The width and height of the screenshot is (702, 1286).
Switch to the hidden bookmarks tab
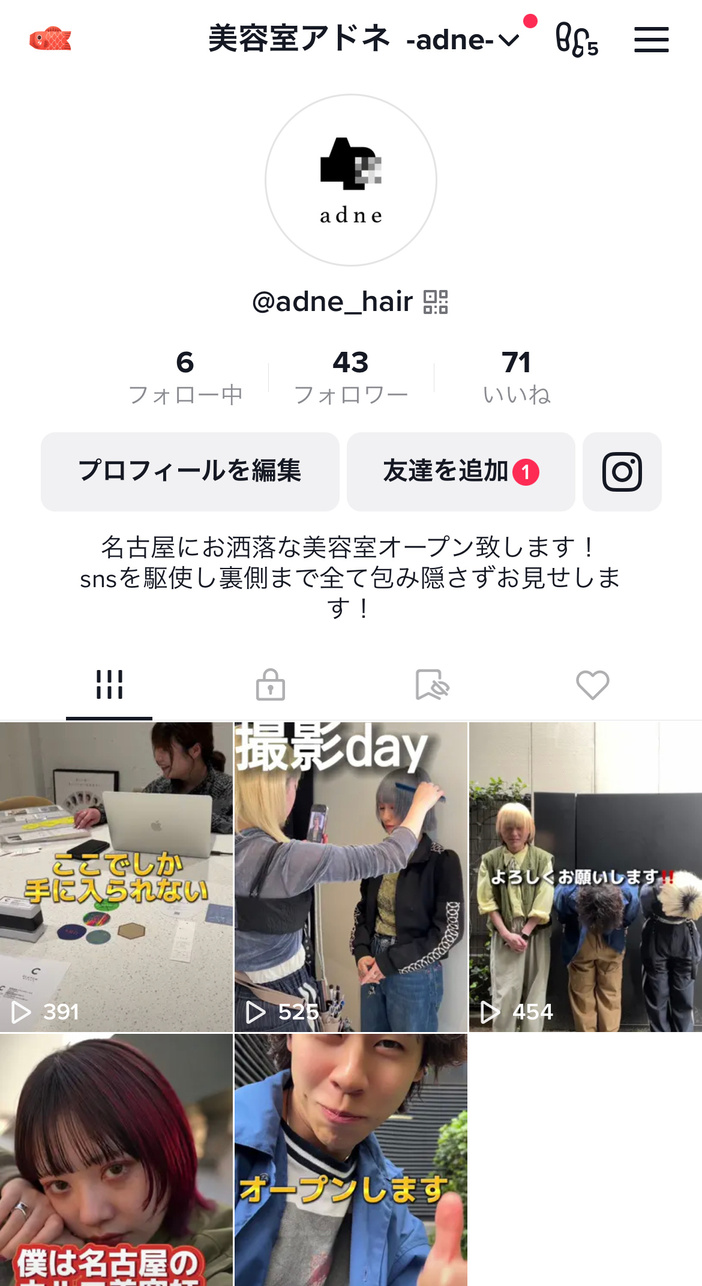432,685
